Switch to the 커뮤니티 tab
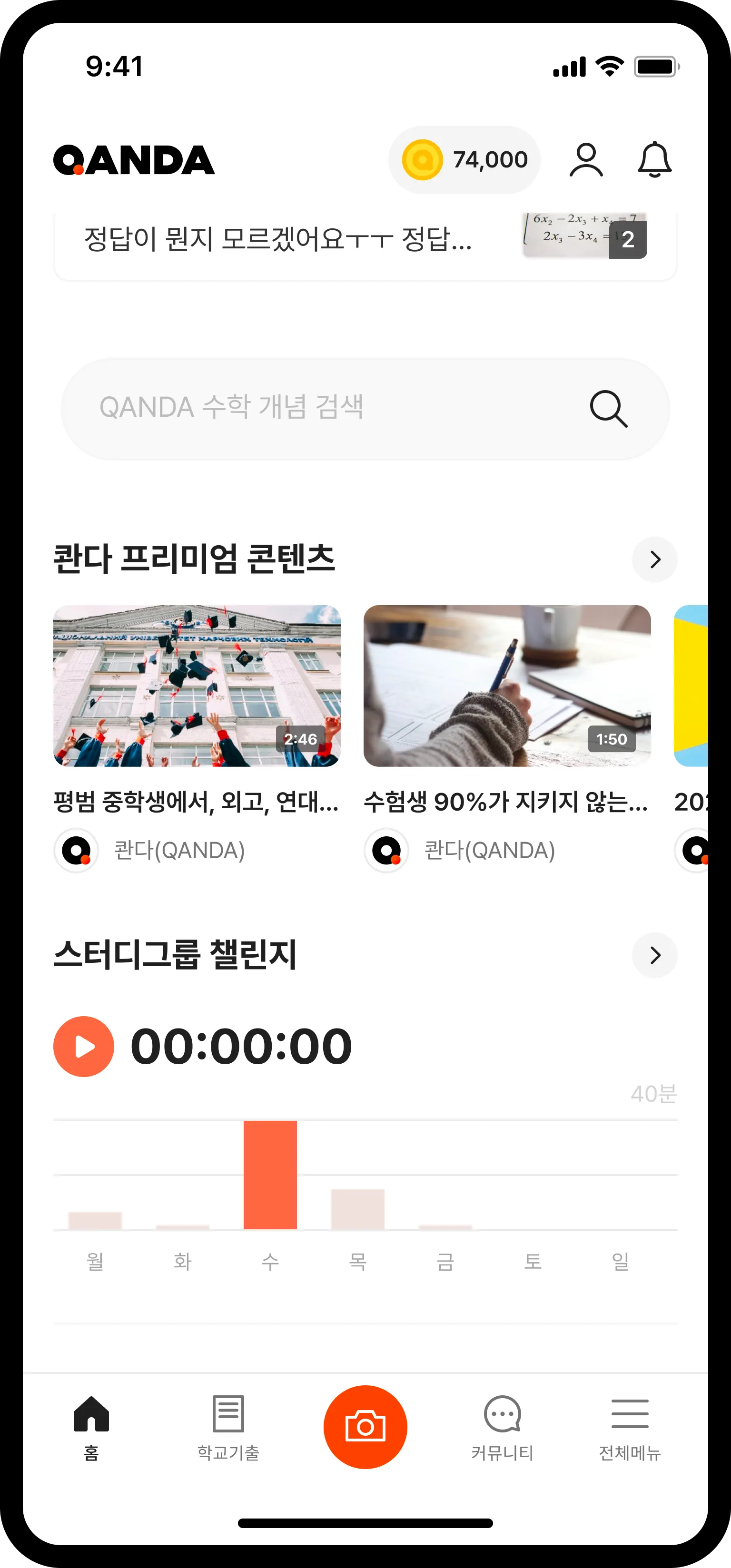Image resolution: width=731 pixels, height=1568 pixels. 503,1427
